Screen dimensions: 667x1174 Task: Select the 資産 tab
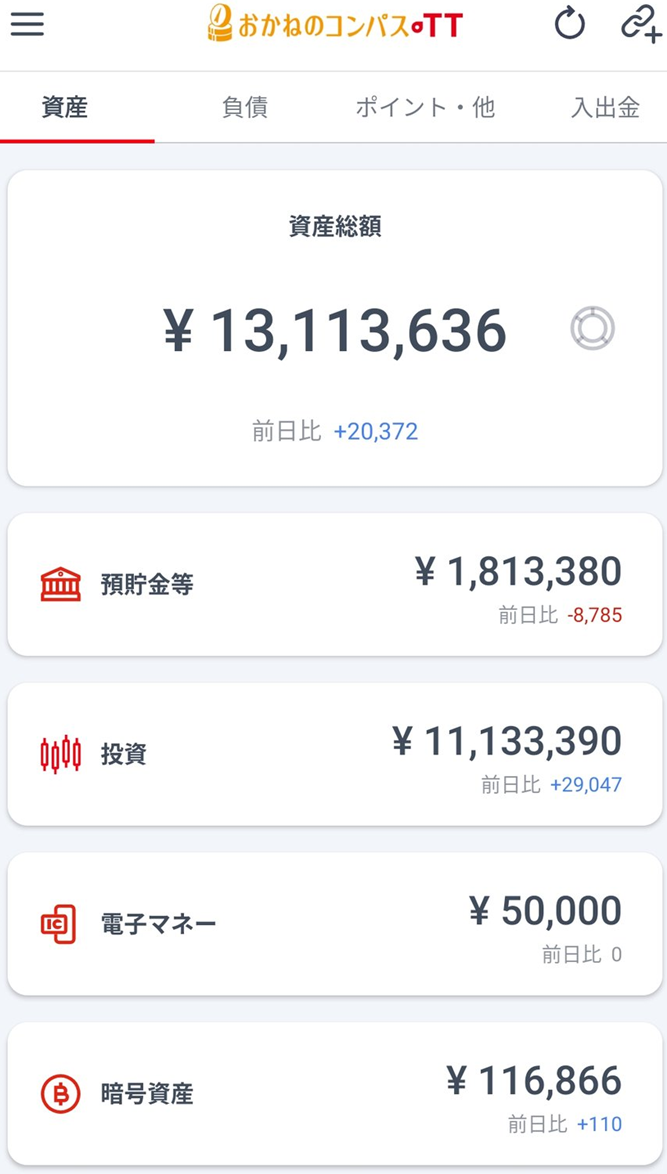pos(65,107)
